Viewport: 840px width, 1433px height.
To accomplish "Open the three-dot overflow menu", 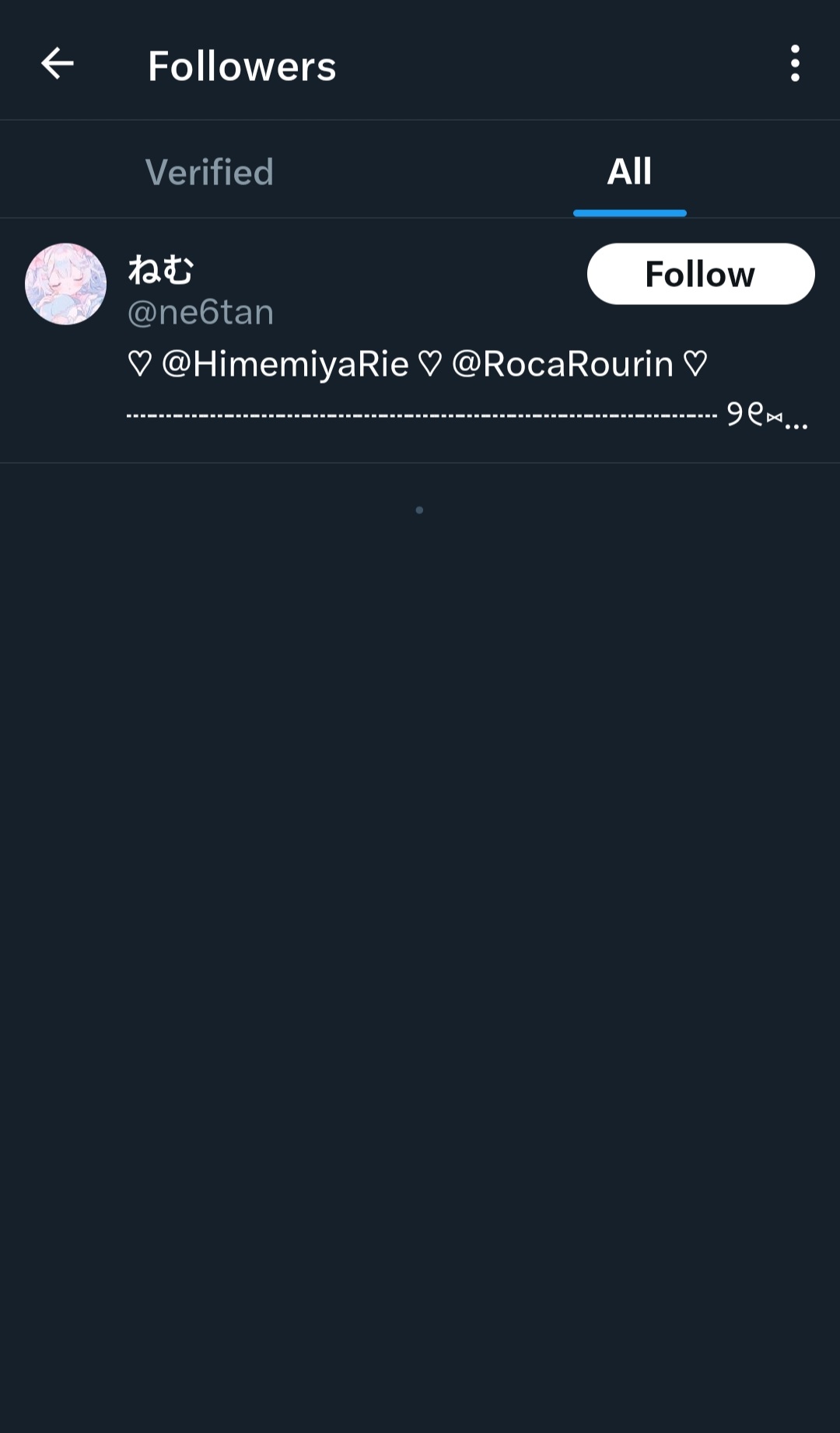I will [794, 64].
